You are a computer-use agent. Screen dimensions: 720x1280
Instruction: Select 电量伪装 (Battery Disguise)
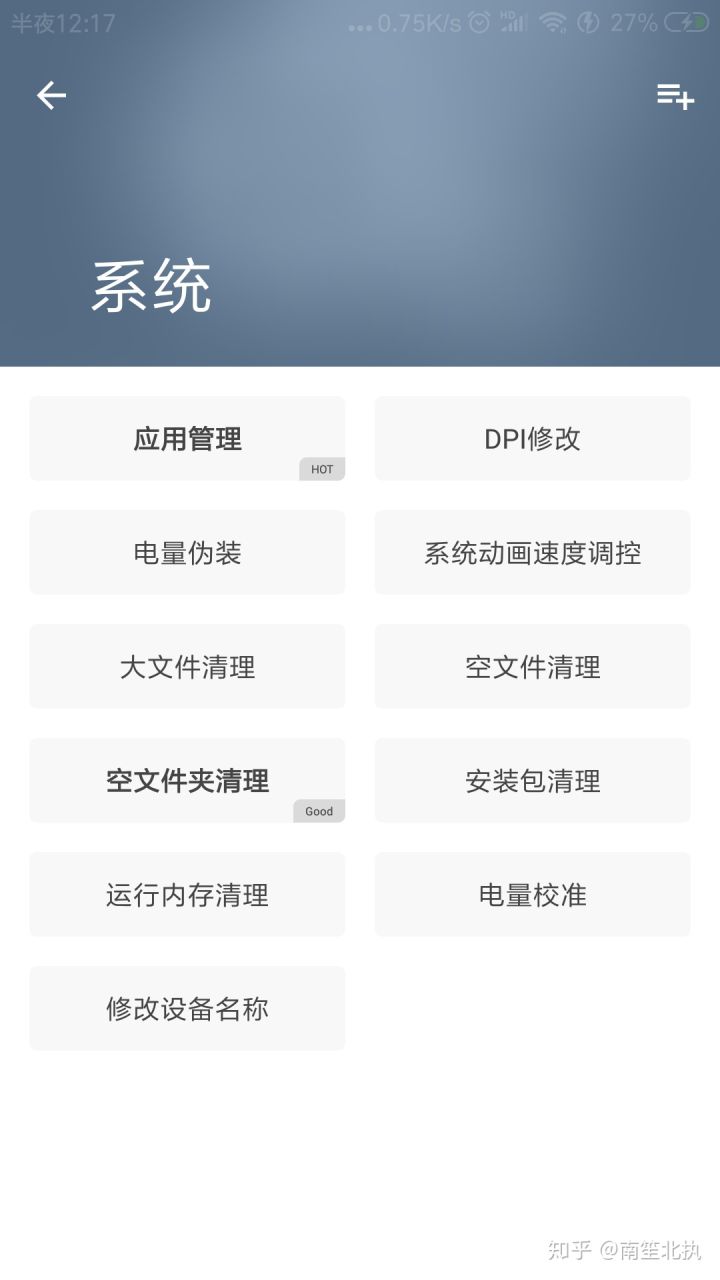(187, 552)
